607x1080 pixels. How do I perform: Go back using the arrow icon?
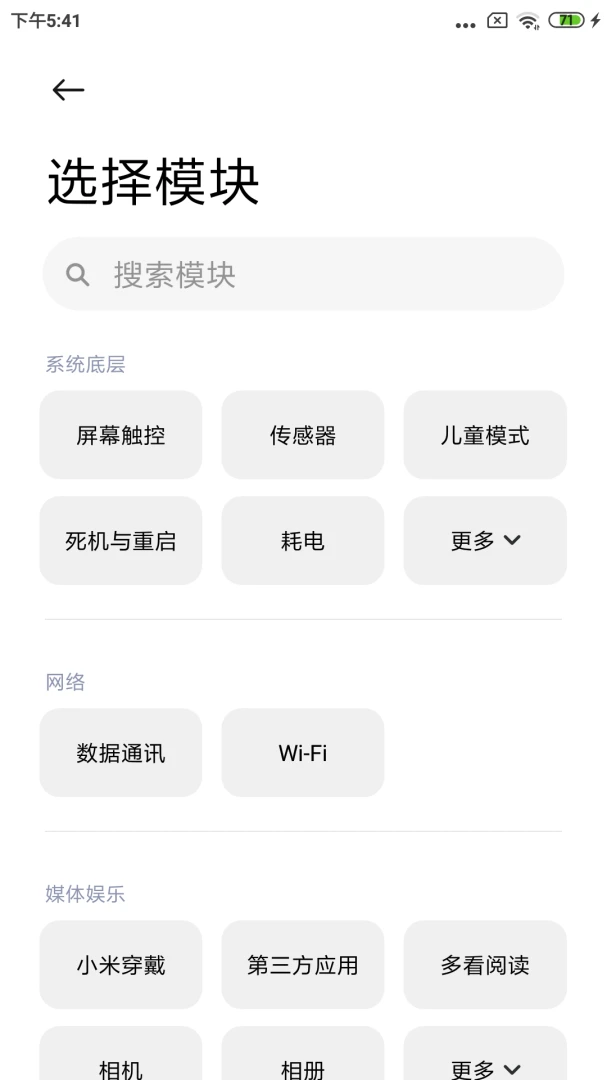pos(68,90)
